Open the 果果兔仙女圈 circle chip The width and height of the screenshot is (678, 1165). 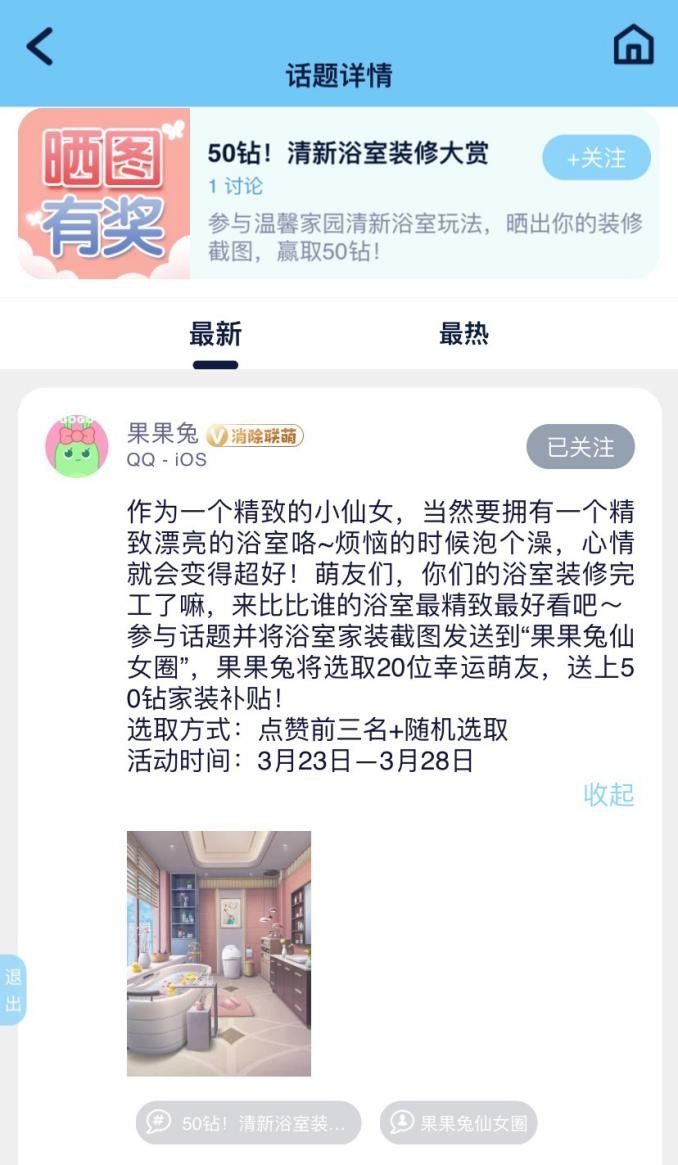(458, 1123)
